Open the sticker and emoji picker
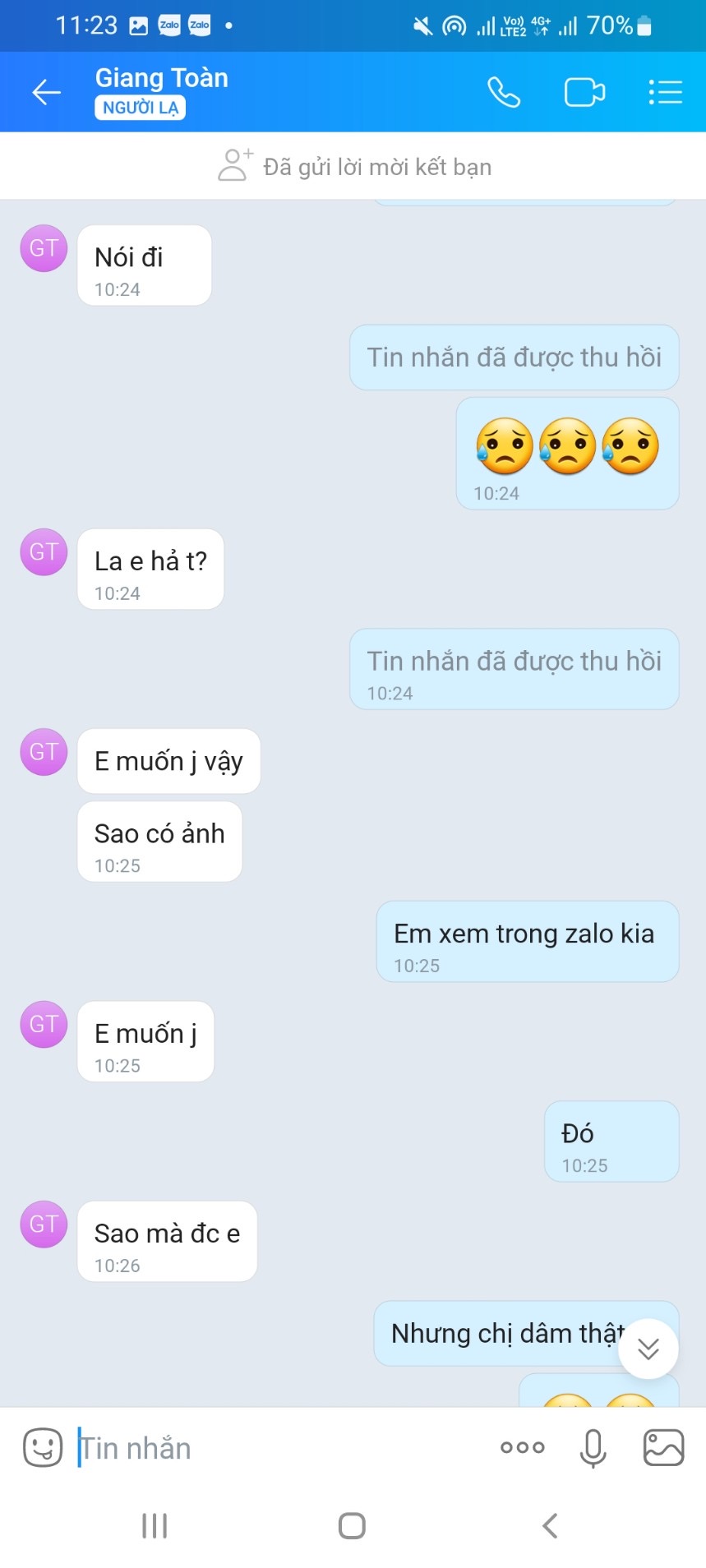Viewport: 706px width, 1568px height. (43, 1447)
